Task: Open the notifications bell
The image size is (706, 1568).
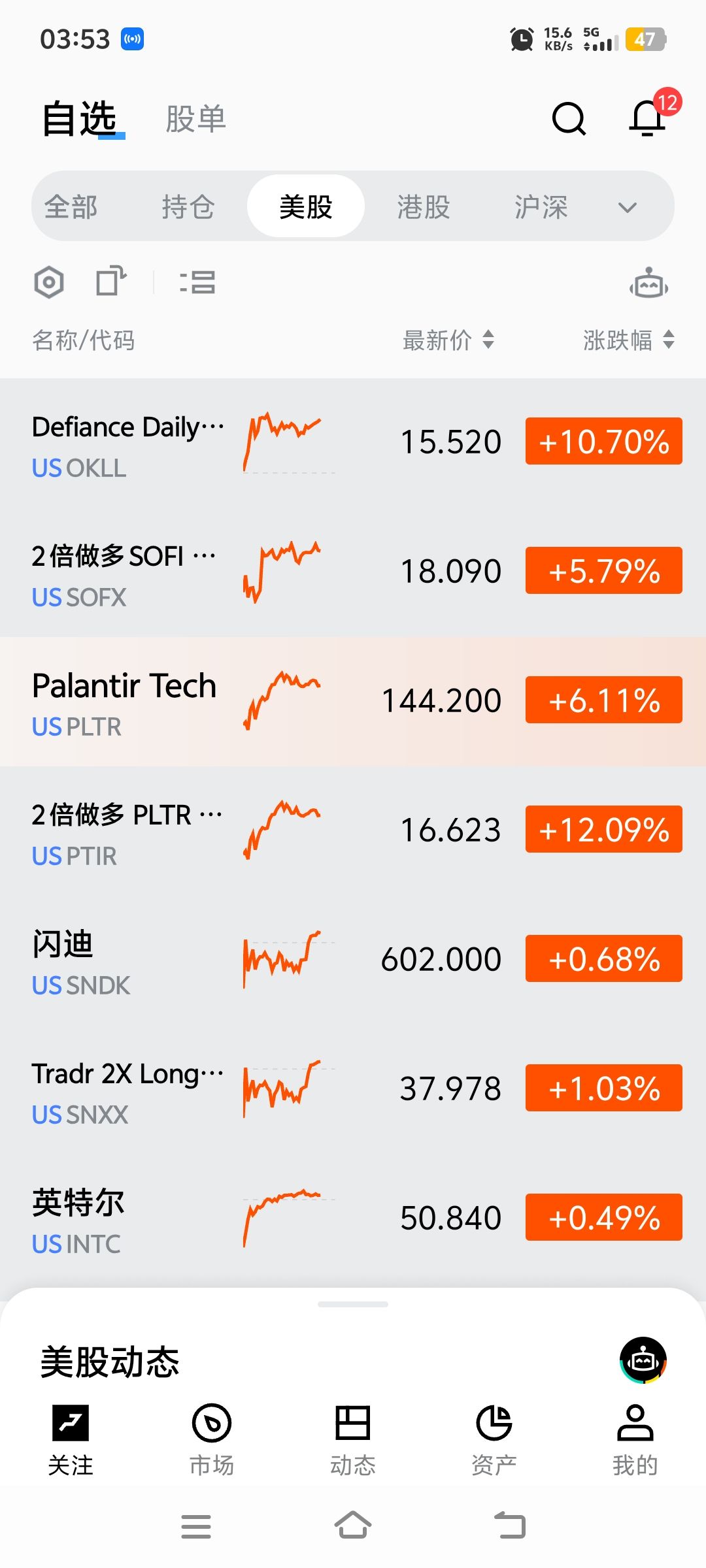Action: tap(648, 119)
